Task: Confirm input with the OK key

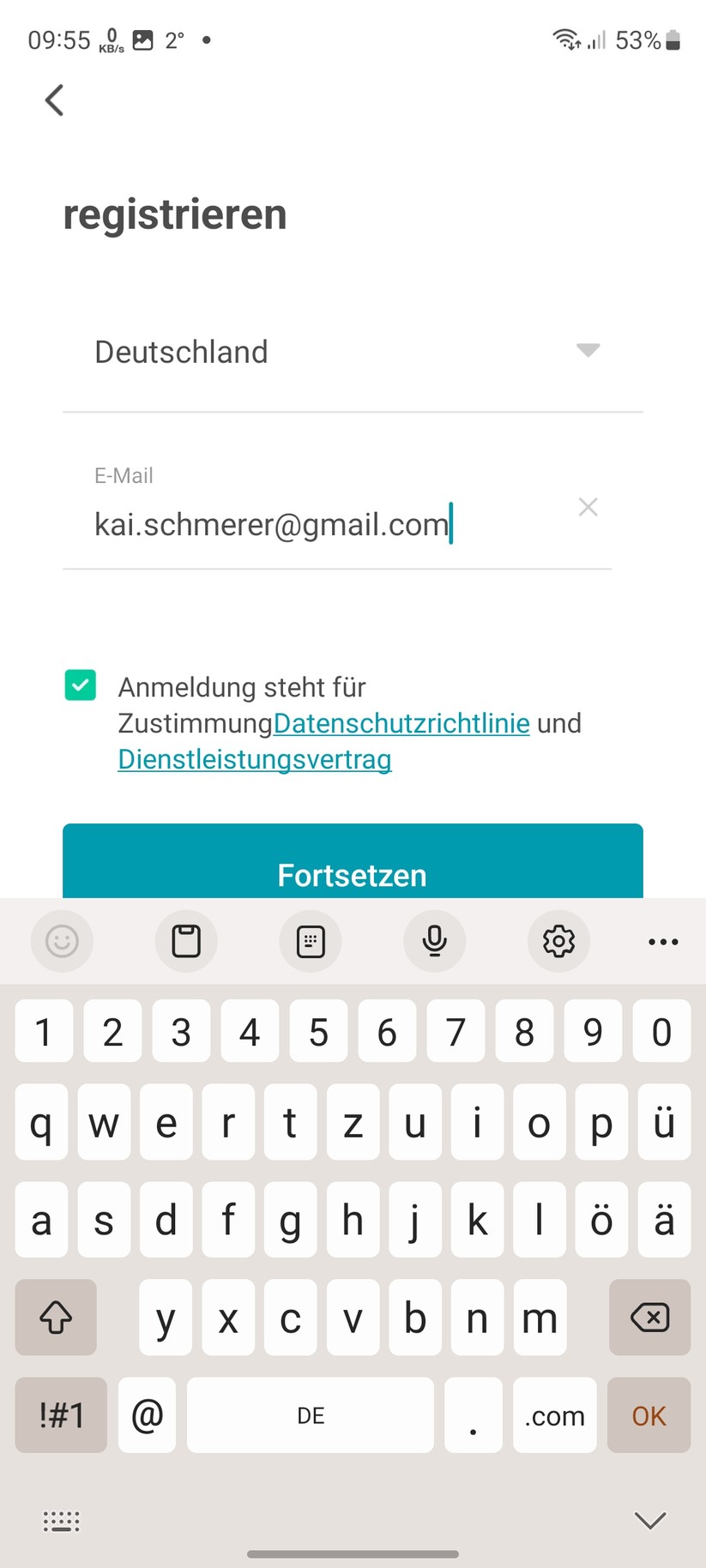Action: click(649, 1415)
